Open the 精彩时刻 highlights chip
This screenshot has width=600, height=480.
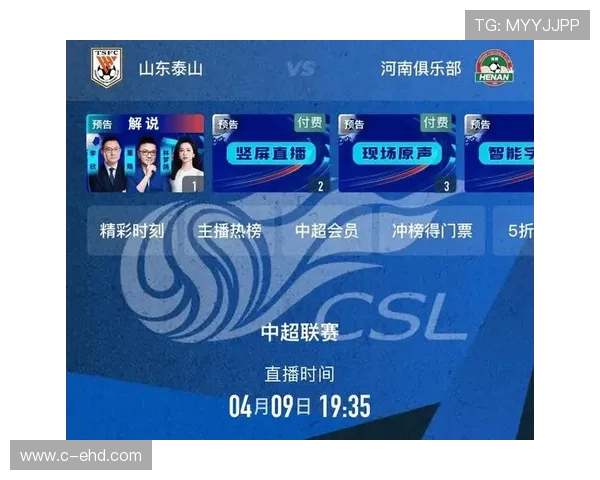point(132,231)
